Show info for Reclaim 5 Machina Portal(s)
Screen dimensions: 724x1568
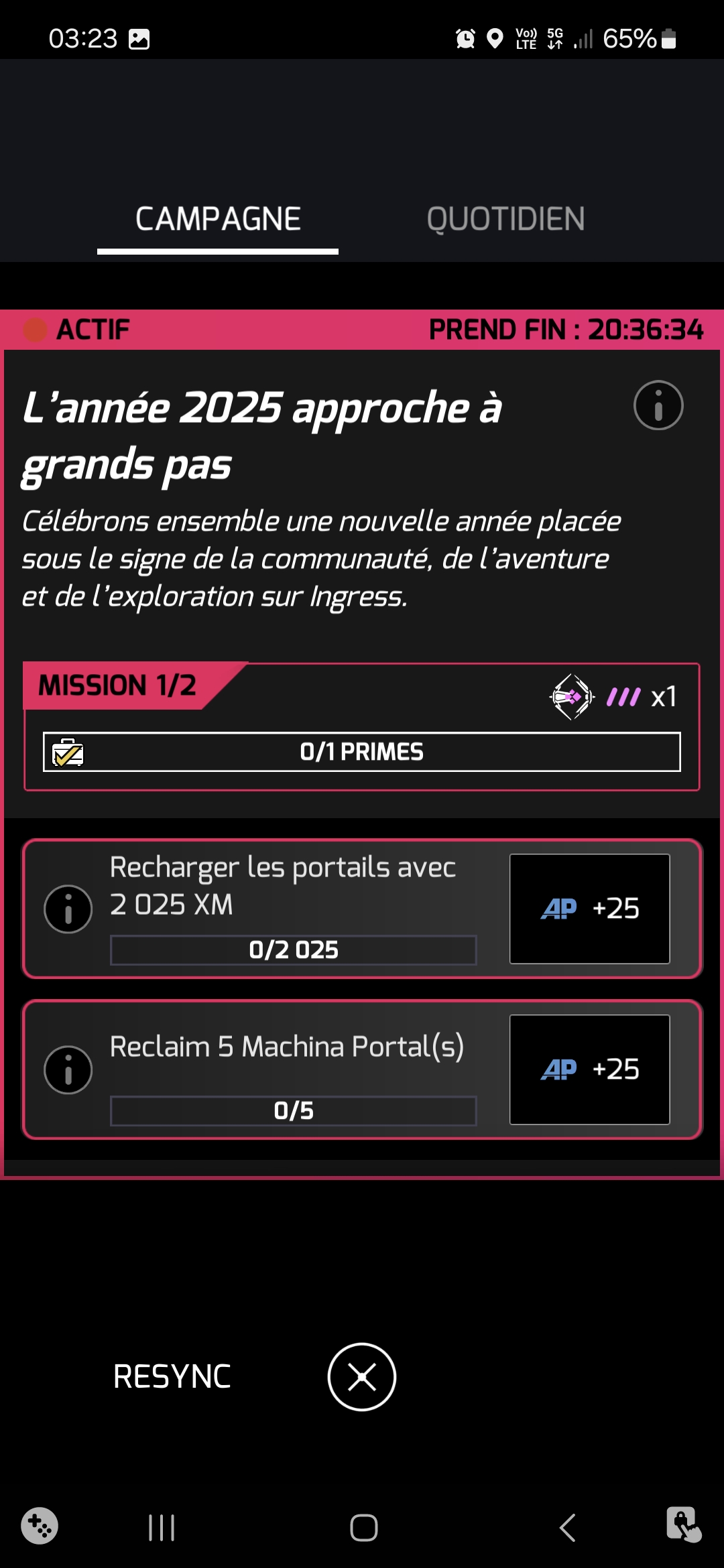click(x=68, y=1069)
